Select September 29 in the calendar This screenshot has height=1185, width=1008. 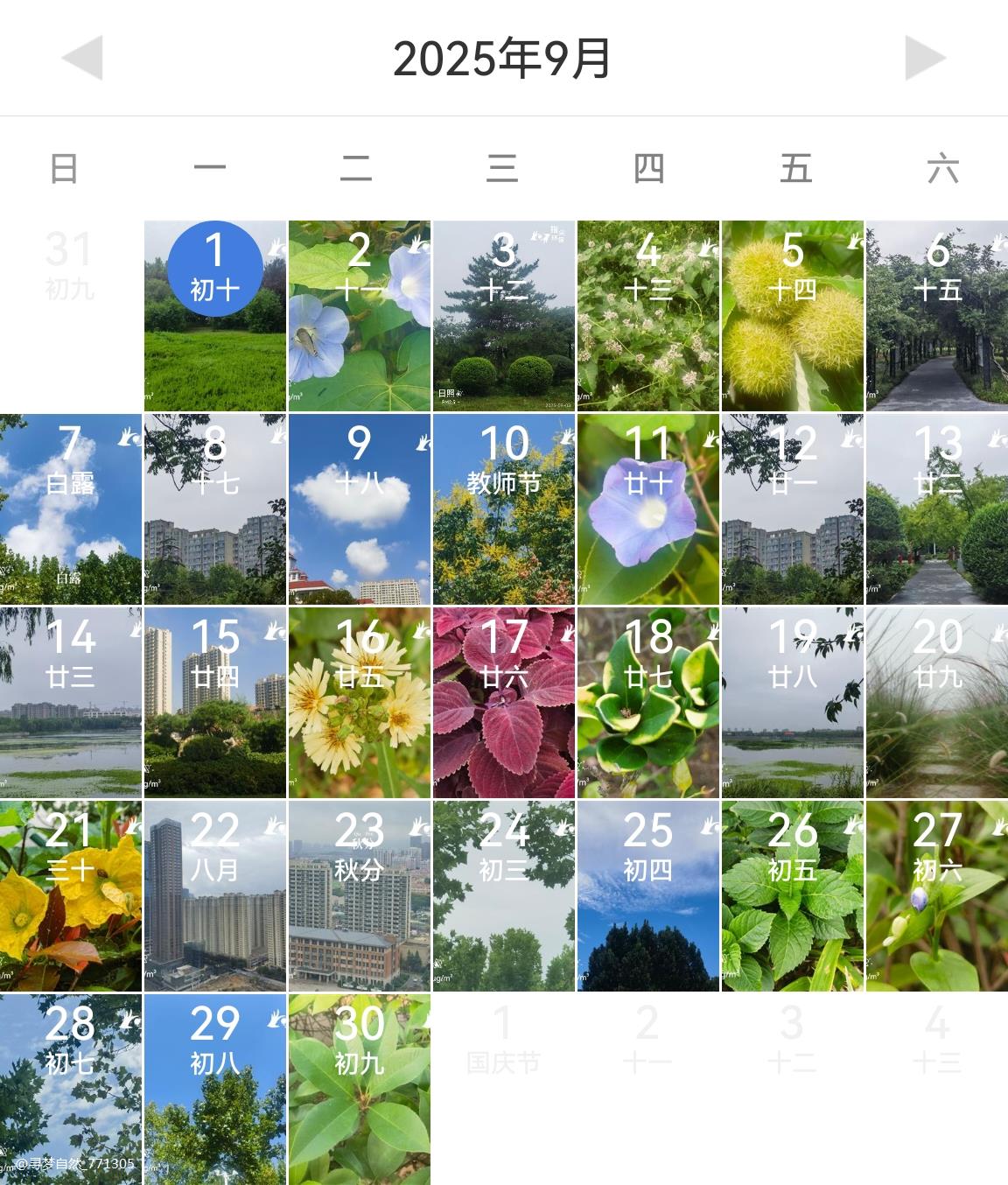215,1090
